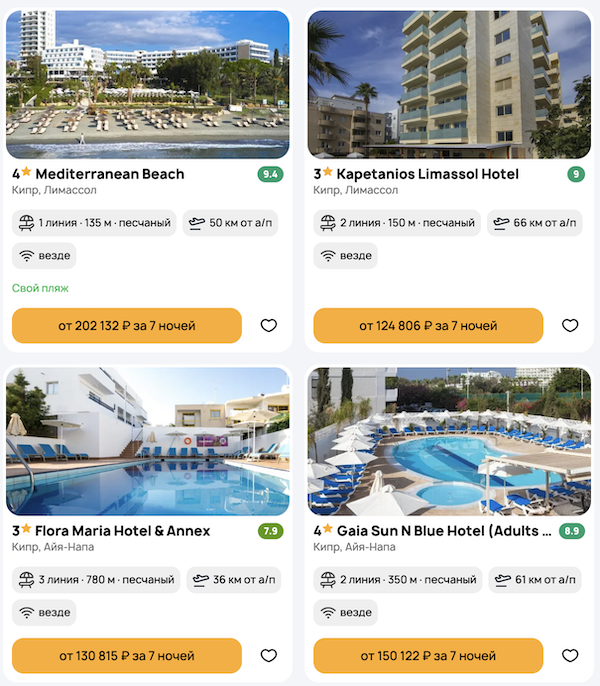Save Flora Maria Hotel & Annex to favorites

[268, 656]
